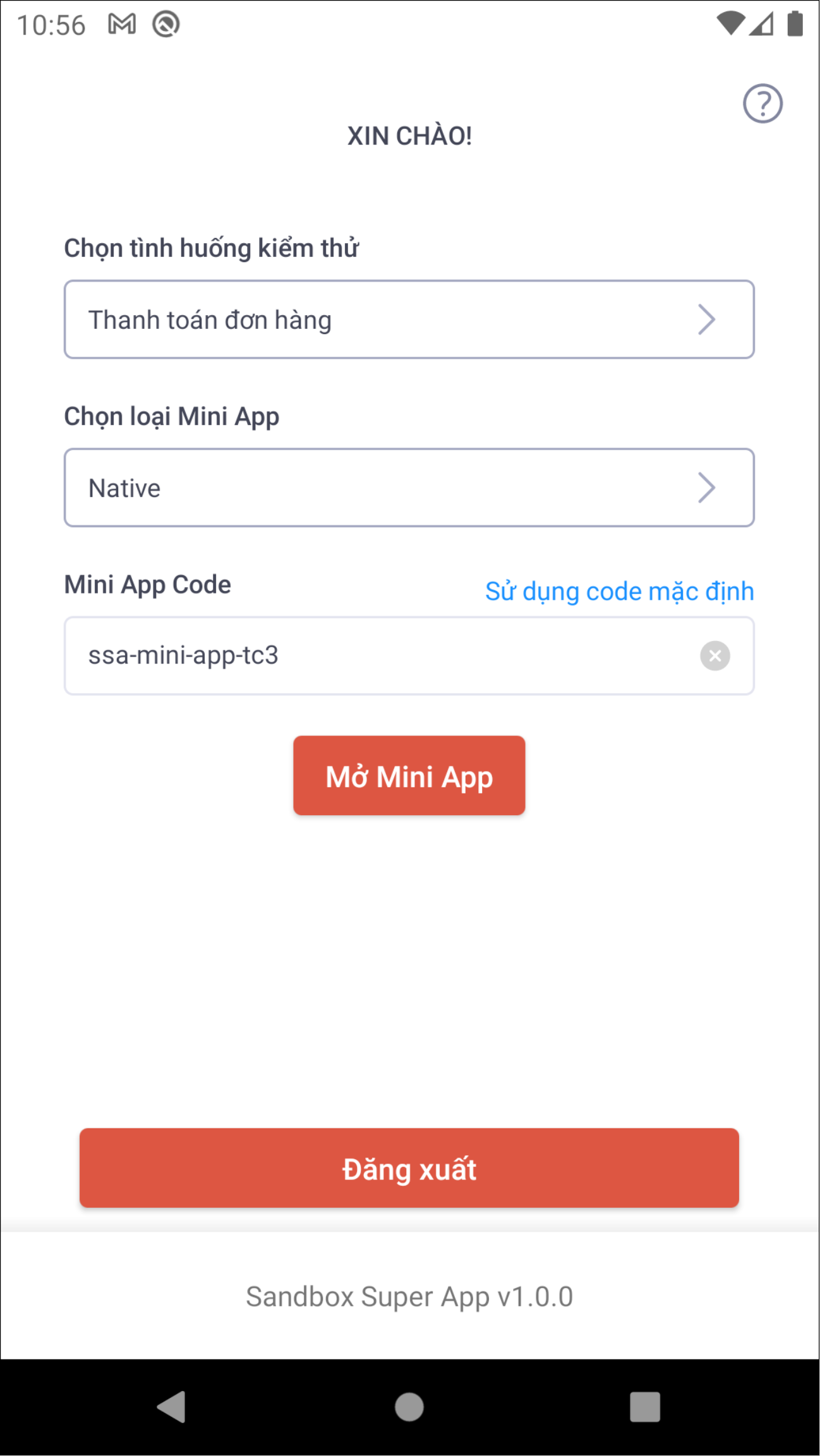Open the Thanh toán đơn hàng dropdown
This screenshot has height=1456, width=820.
(x=409, y=319)
